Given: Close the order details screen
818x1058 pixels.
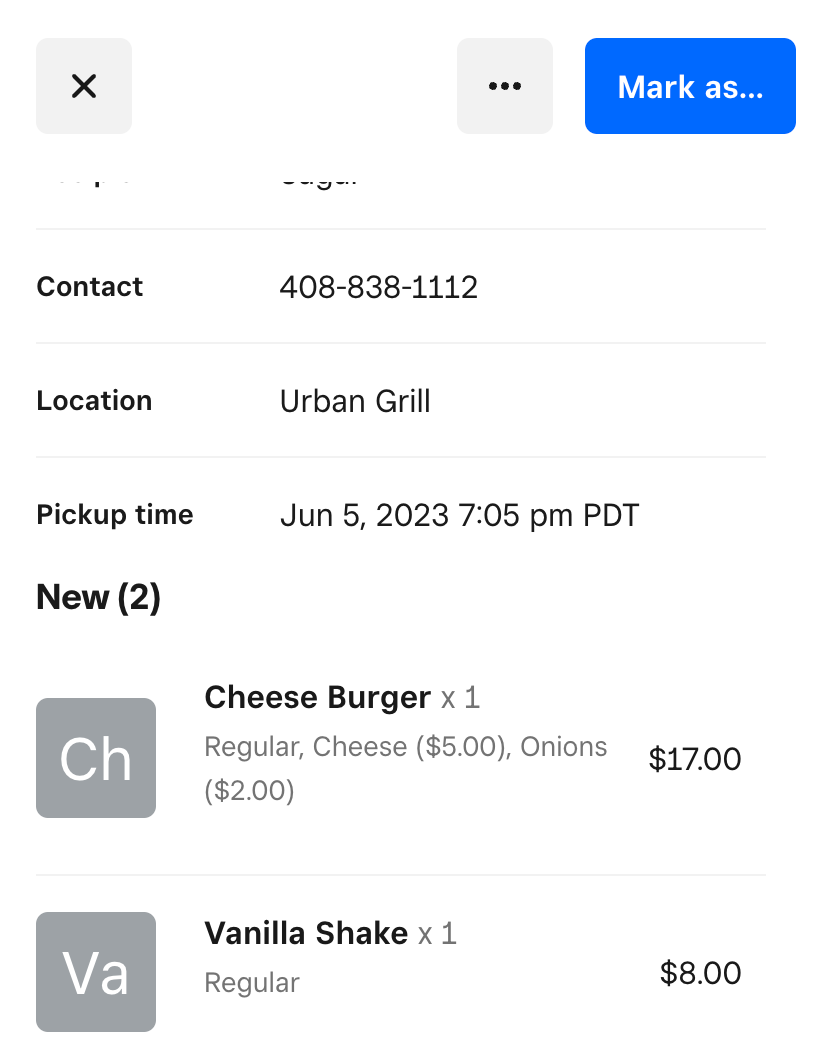Looking at the screenshot, I should (x=84, y=86).
